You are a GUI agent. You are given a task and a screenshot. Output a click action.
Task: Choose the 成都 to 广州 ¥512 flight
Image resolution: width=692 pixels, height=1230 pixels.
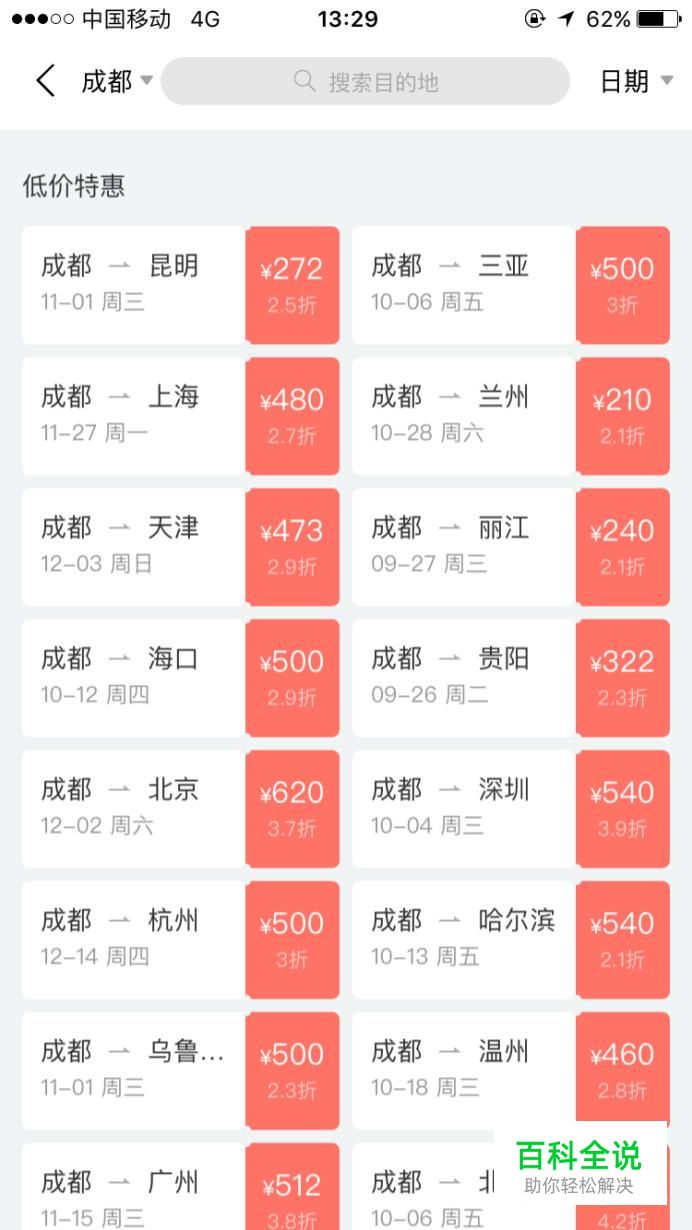point(181,1187)
